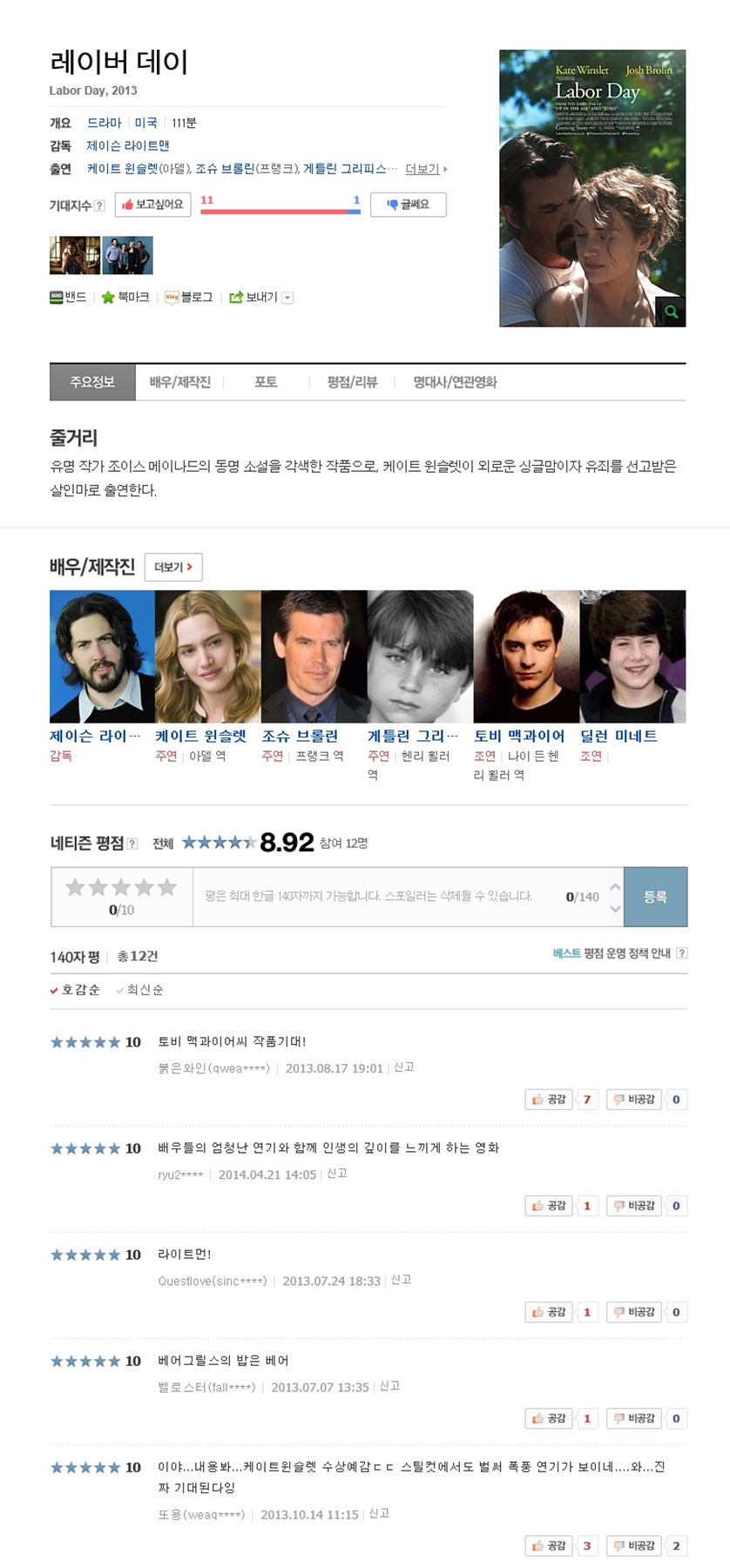Switch to 배우/제작진 tab
Screen dimensions: 730x1568
coord(180,382)
